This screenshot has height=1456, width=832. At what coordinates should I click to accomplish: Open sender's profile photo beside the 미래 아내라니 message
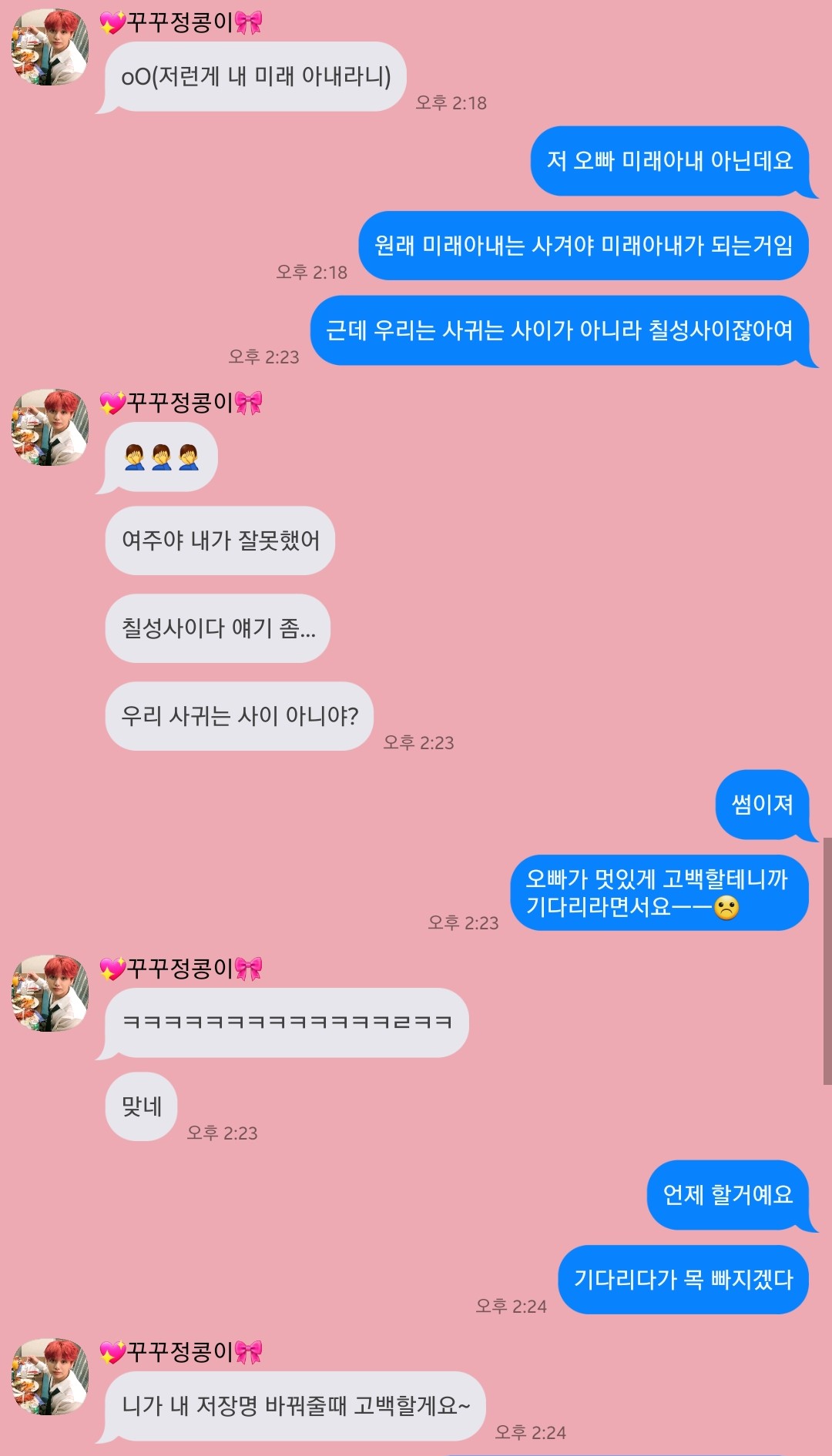[50, 47]
